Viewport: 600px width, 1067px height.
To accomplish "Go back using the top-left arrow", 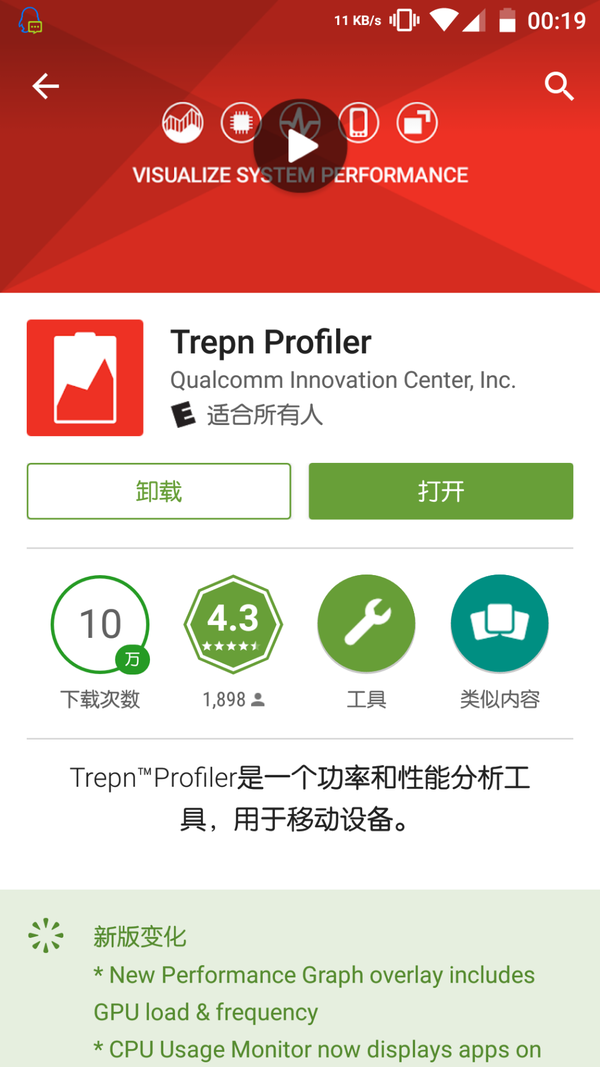I will click(x=46, y=86).
